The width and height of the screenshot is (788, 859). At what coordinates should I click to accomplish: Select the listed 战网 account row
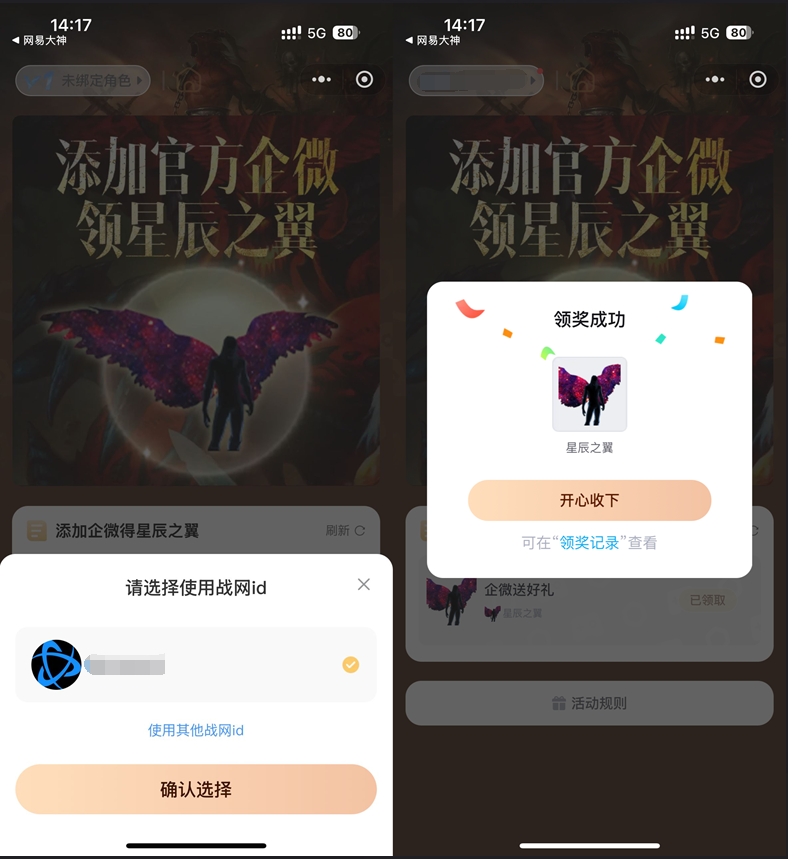(x=196, y=665)
